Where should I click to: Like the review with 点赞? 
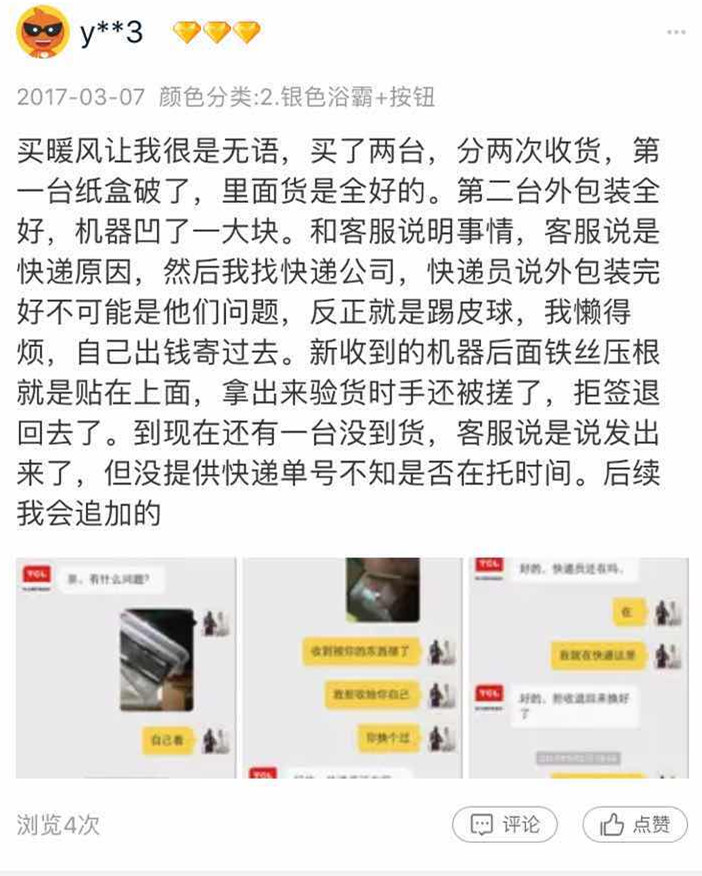[636, 824]
